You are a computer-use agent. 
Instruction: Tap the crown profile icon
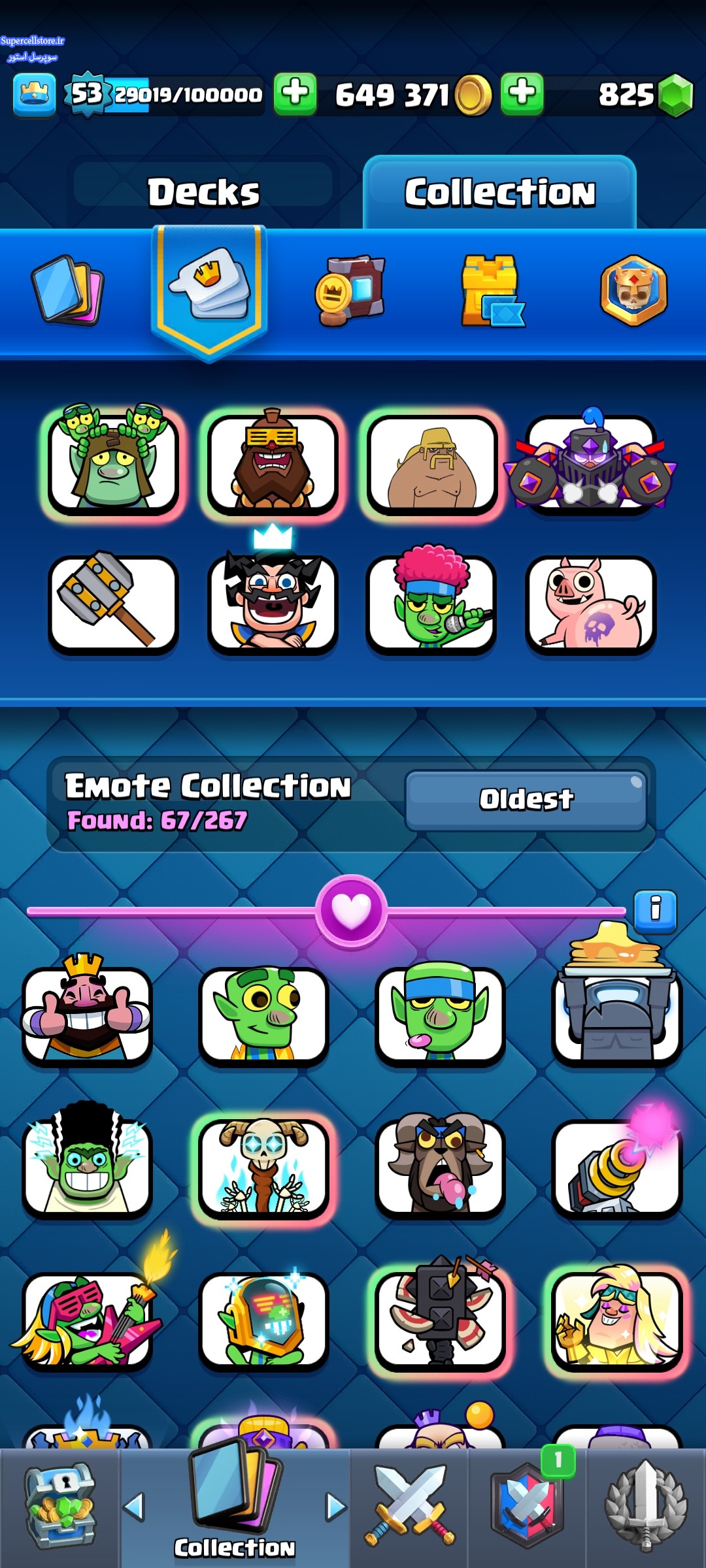[34, 95]
